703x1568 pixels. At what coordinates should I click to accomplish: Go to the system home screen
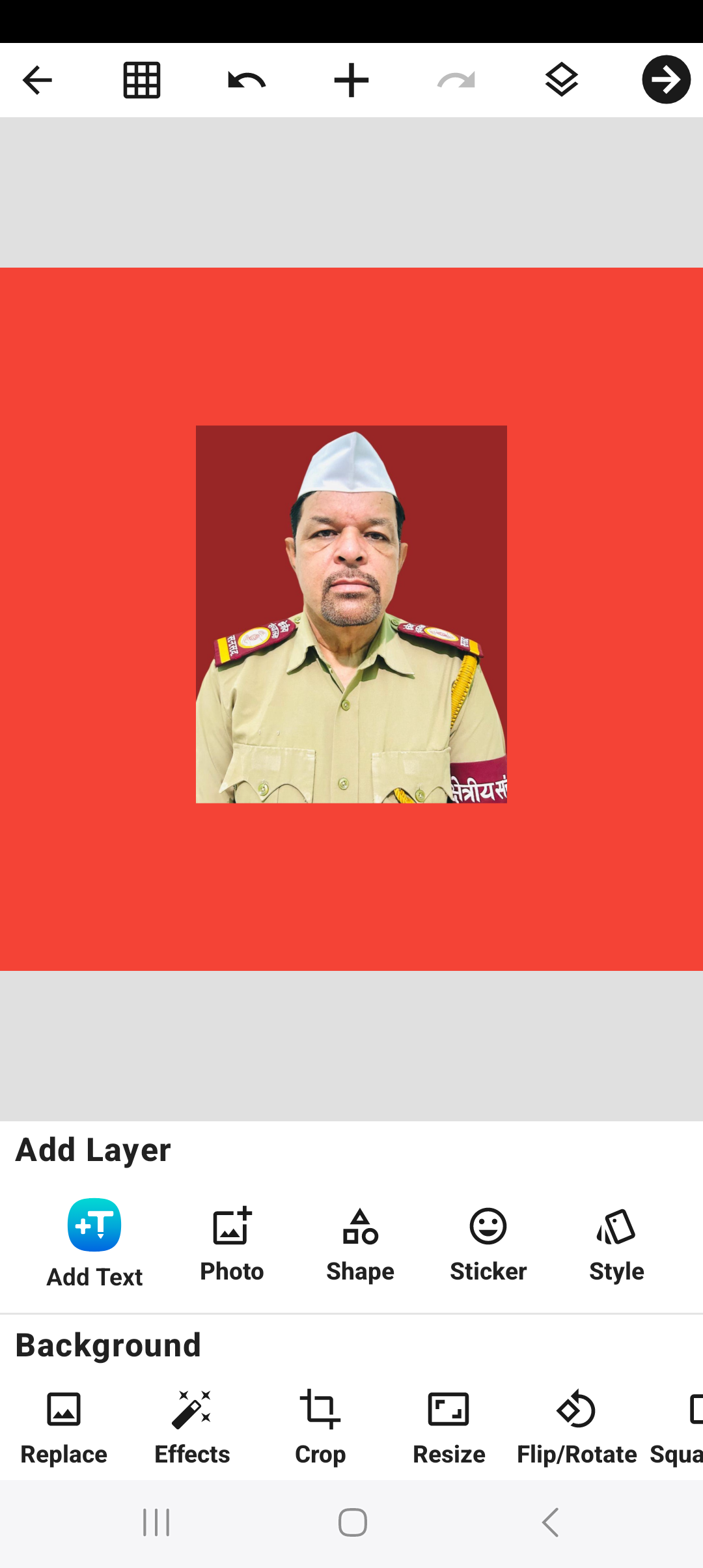click(352, 1522)
